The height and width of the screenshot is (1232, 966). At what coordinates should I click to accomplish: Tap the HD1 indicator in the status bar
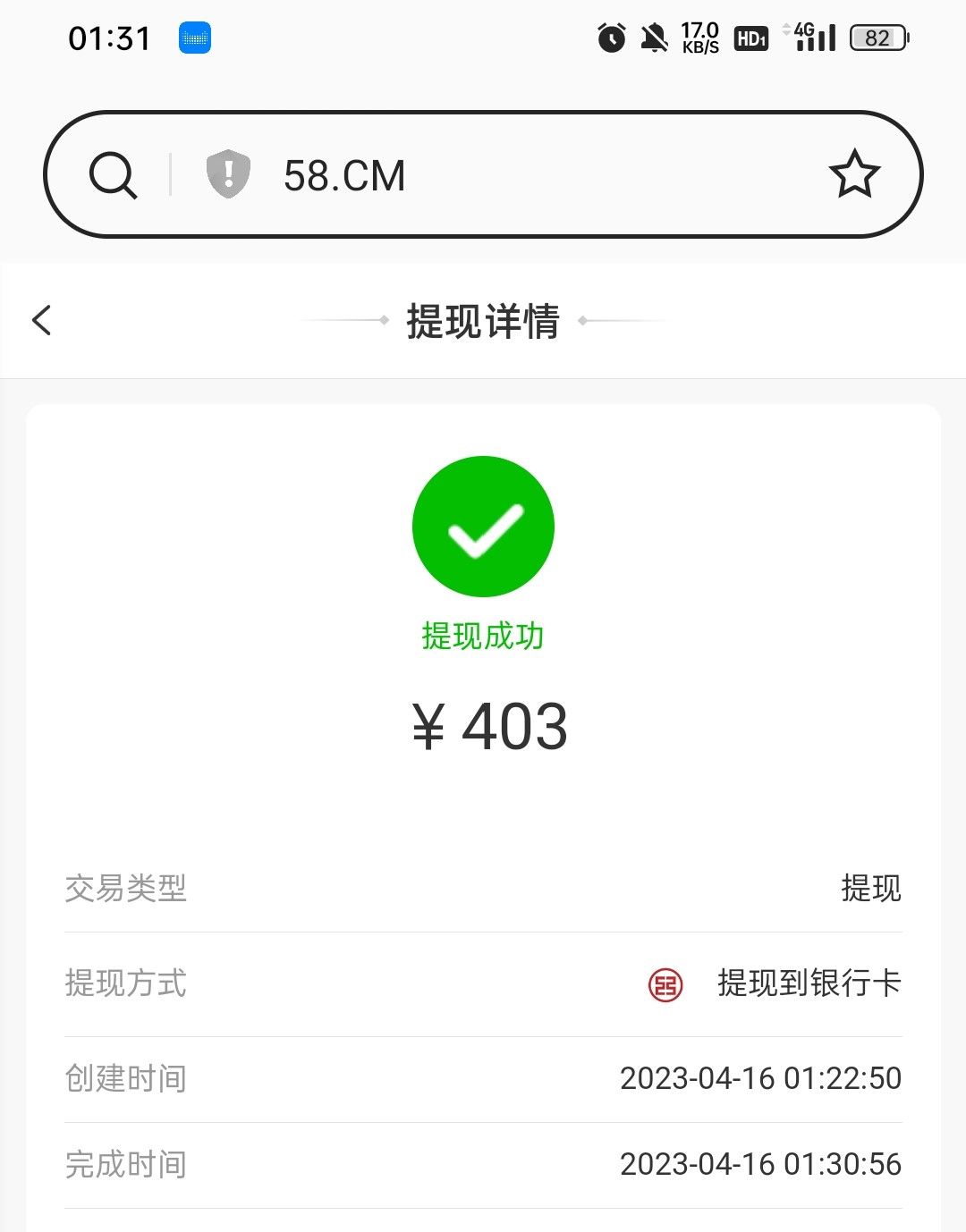tap(750, 38)
